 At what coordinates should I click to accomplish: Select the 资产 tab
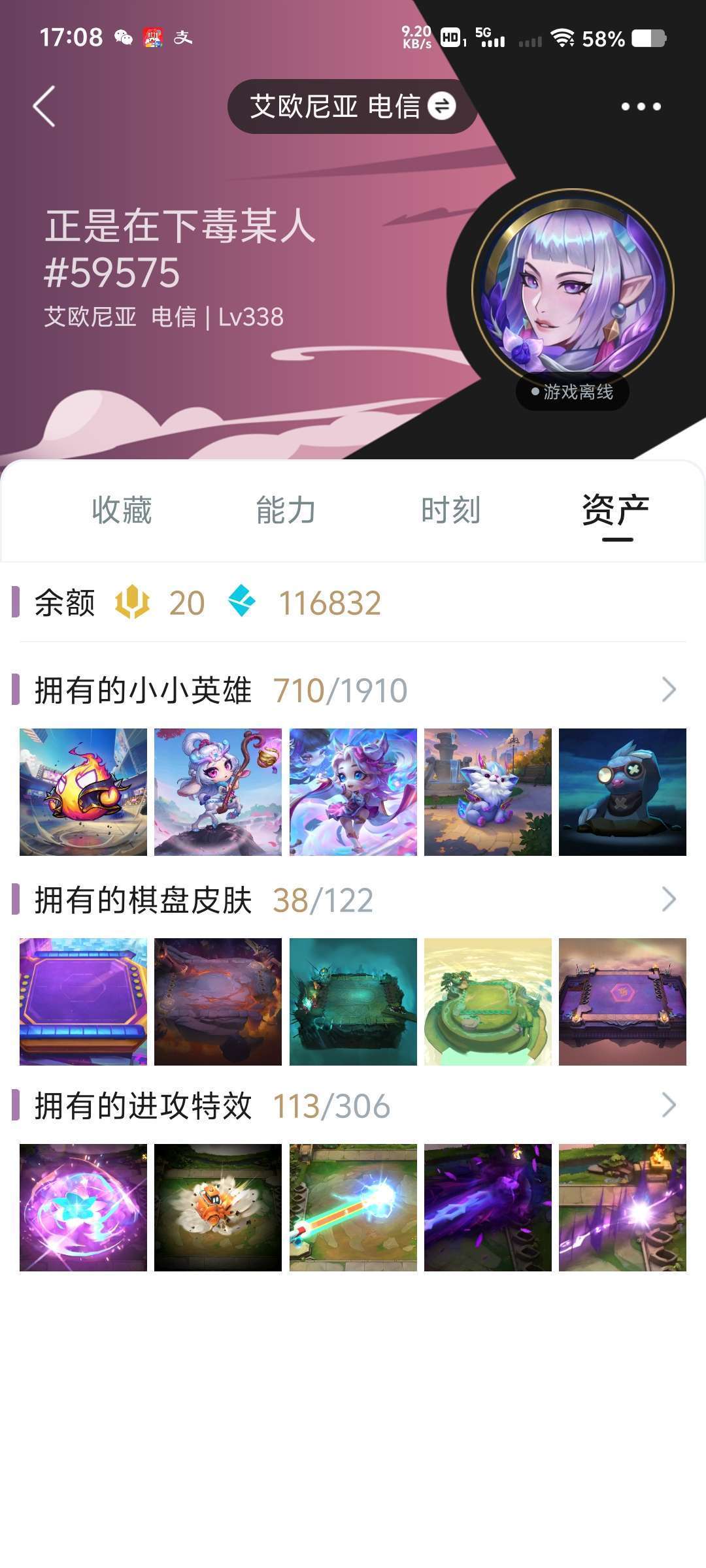616,510
